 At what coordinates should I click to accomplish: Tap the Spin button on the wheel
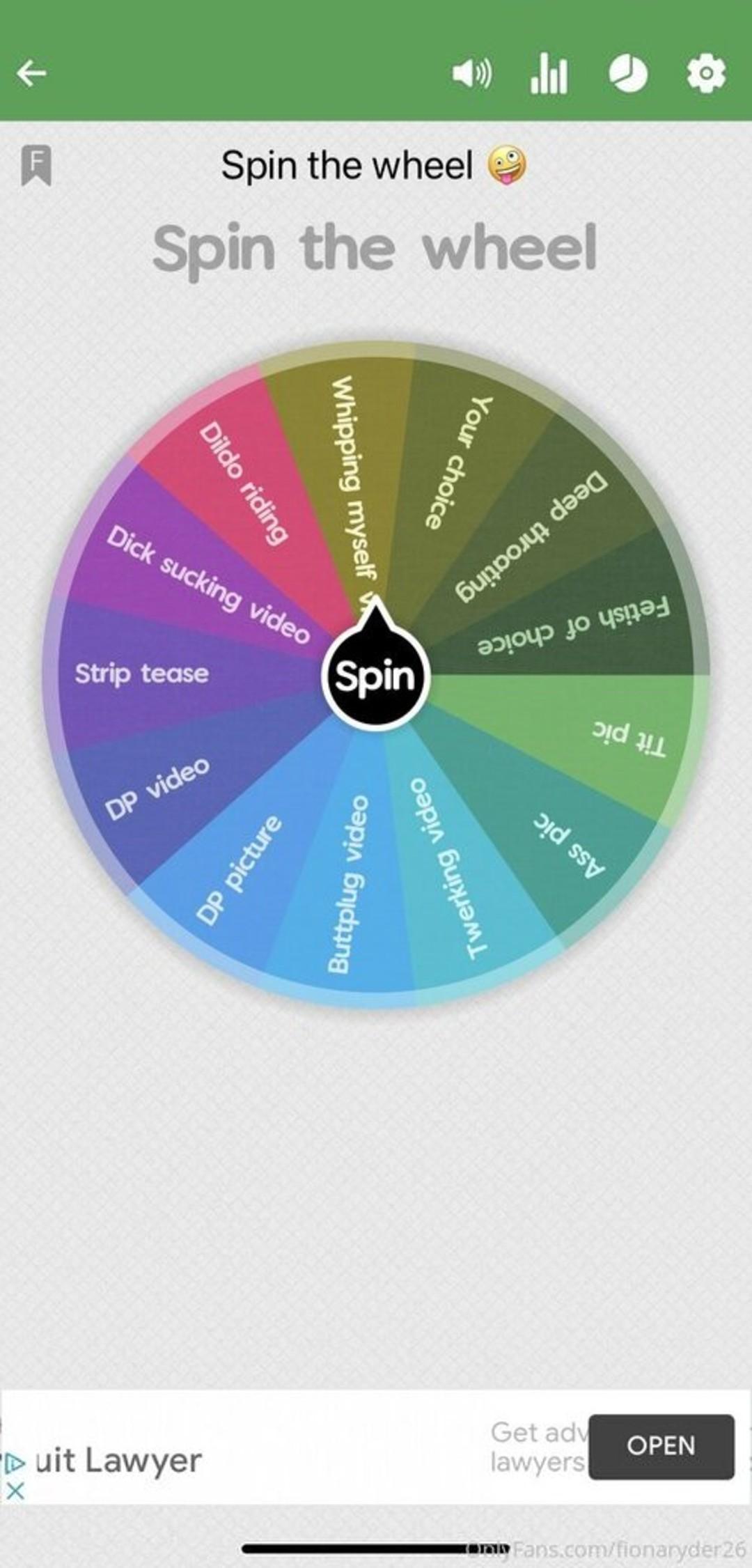[376, 676]
